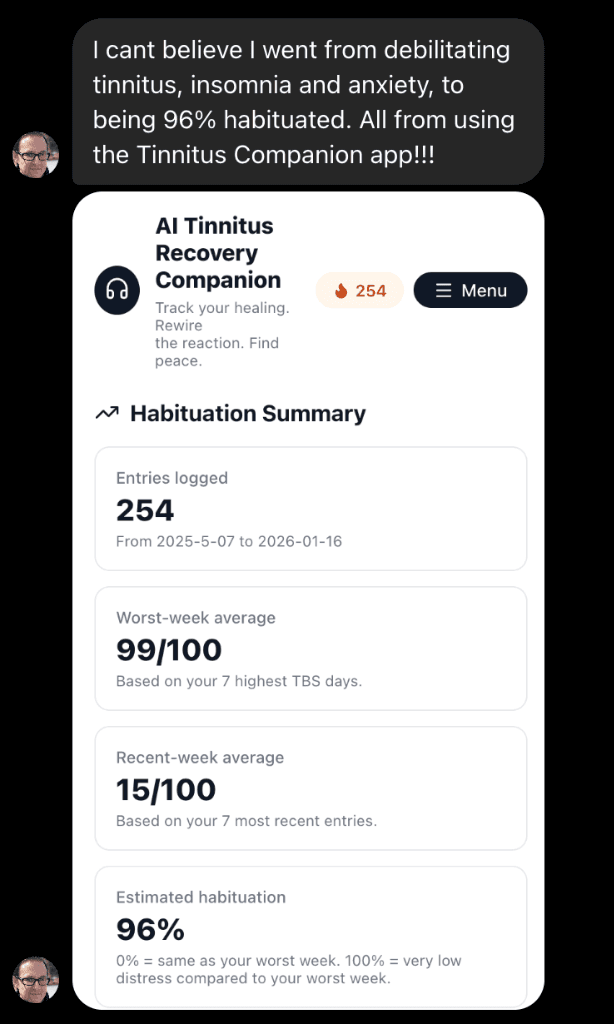Open the shared Habituation Summary screenshot

[x=308, y=600]
